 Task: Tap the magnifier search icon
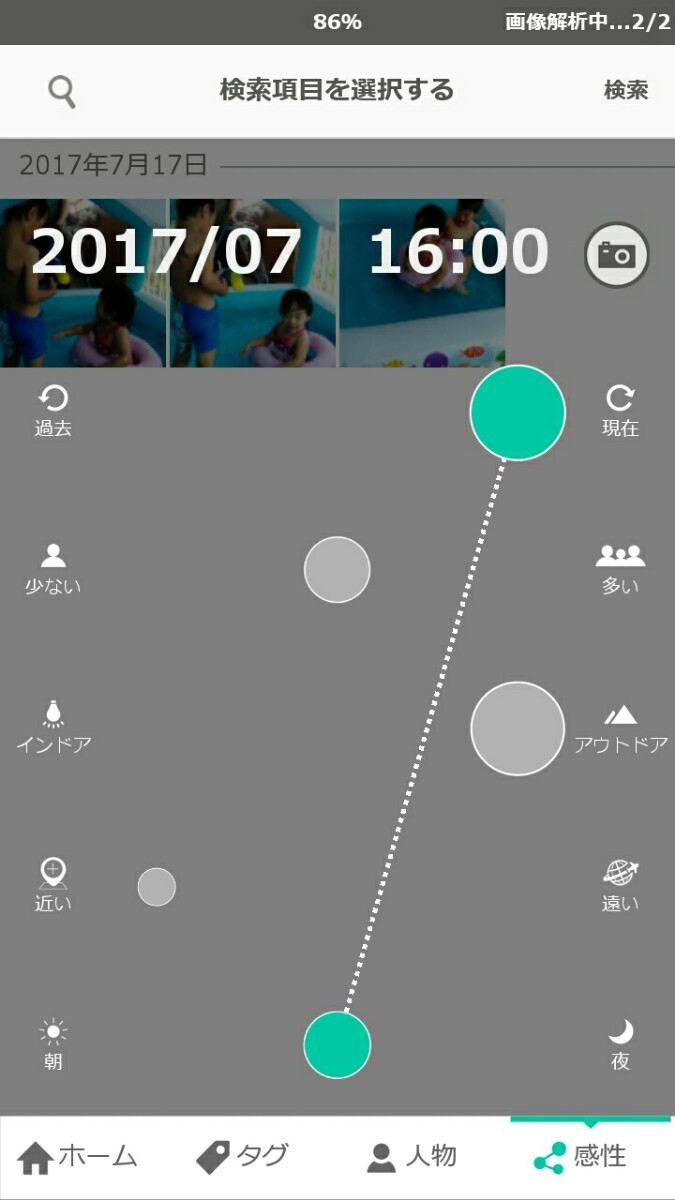62,91
